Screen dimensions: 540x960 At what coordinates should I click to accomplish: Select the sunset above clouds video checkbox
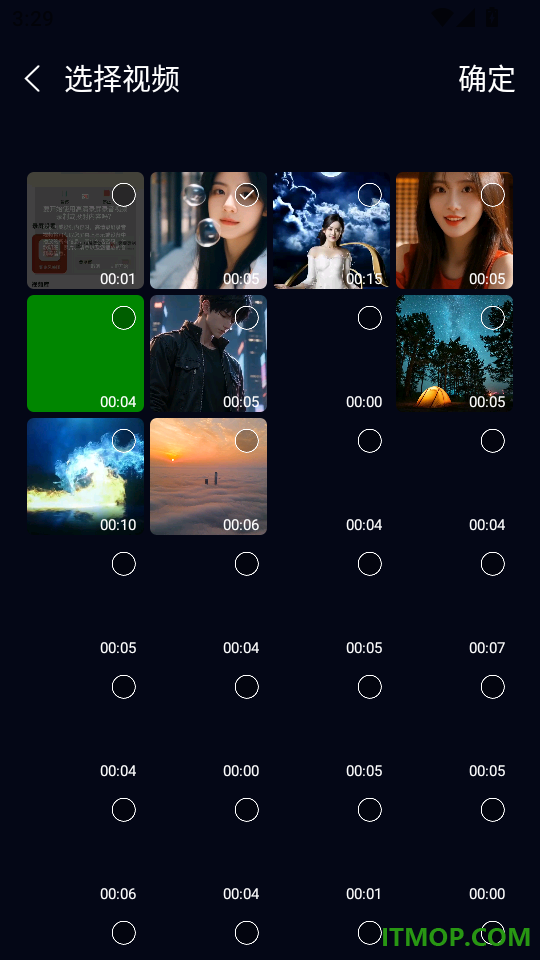[247, 441]
